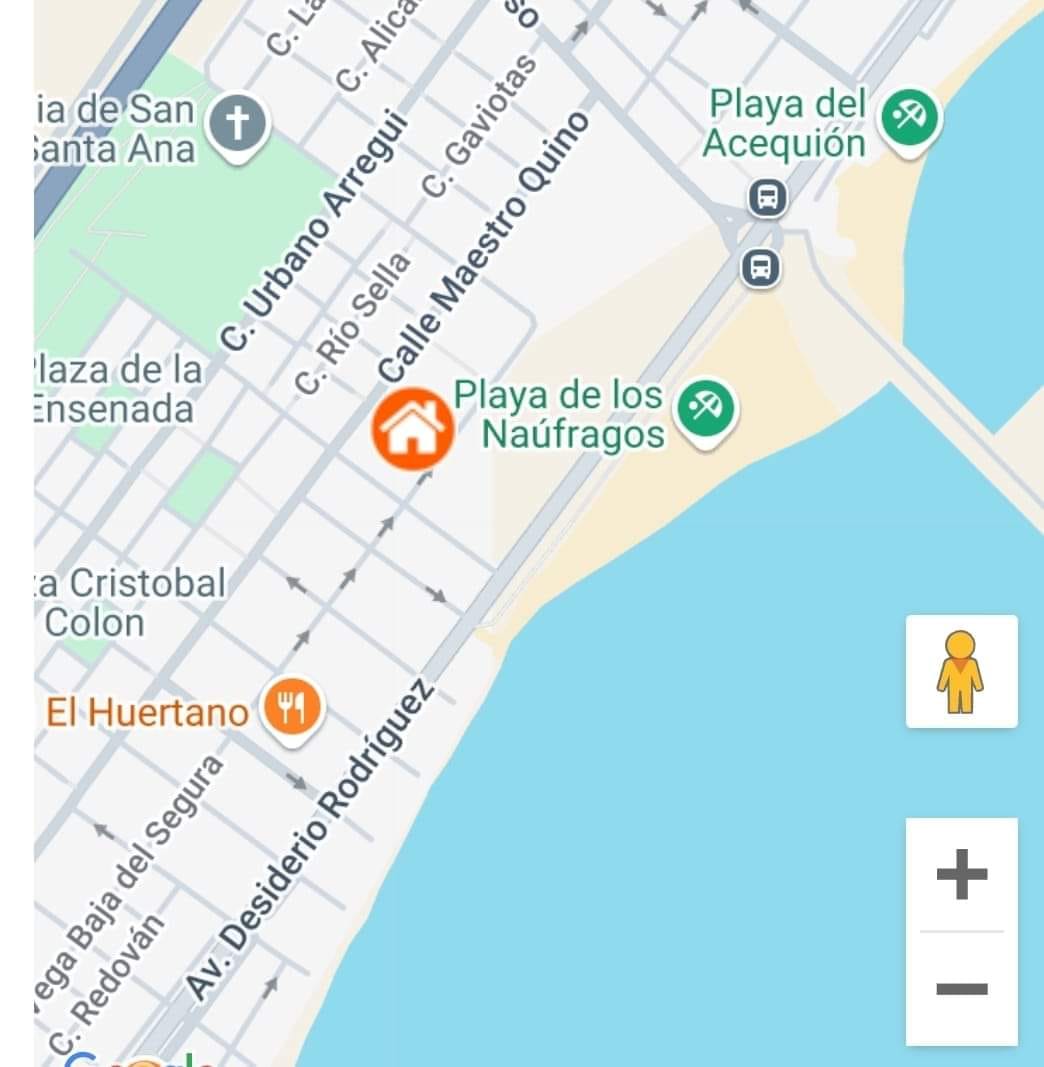1044x1067 pixels.
Task: Tap the church marker near Santa Ana
Action: click(239, 126)
